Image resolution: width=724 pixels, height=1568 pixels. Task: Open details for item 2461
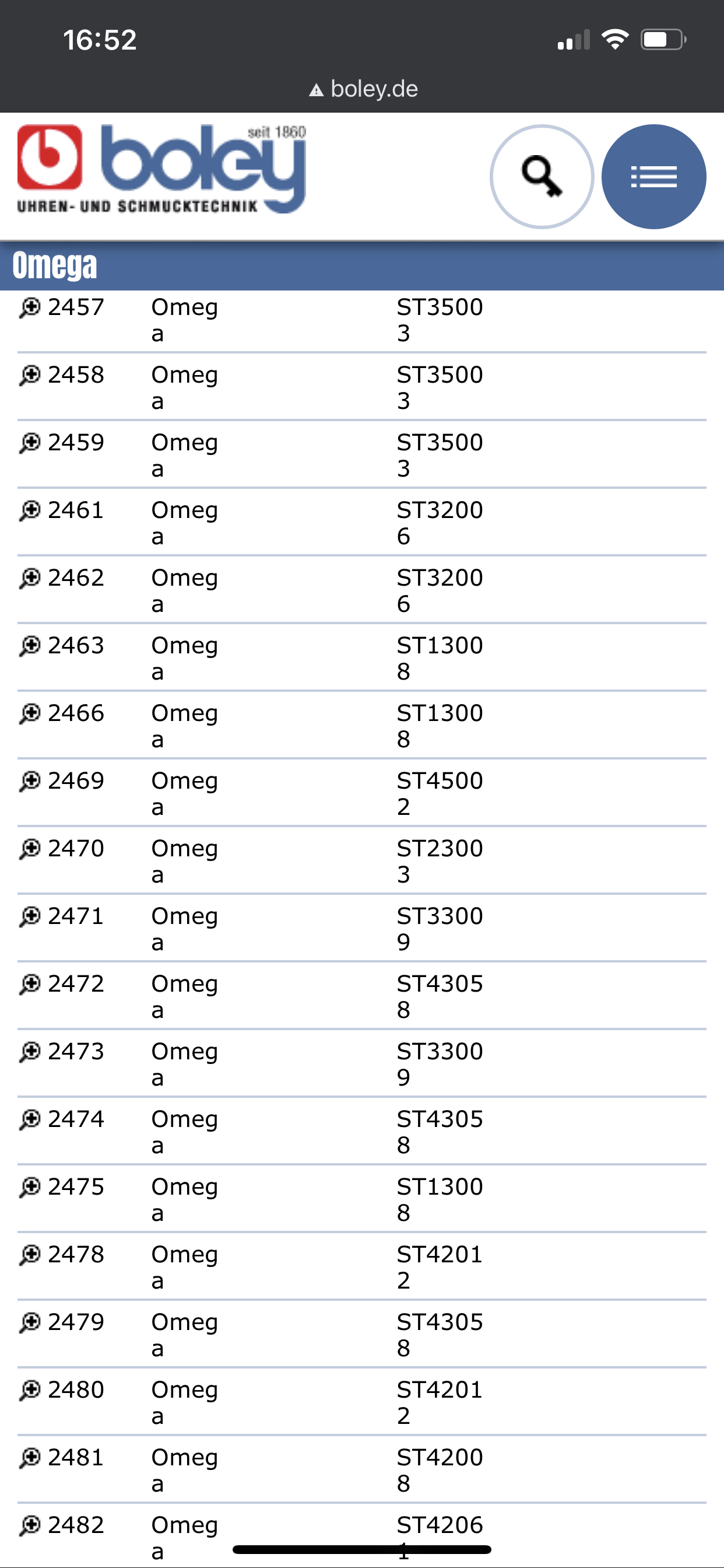tap(30, 510)
